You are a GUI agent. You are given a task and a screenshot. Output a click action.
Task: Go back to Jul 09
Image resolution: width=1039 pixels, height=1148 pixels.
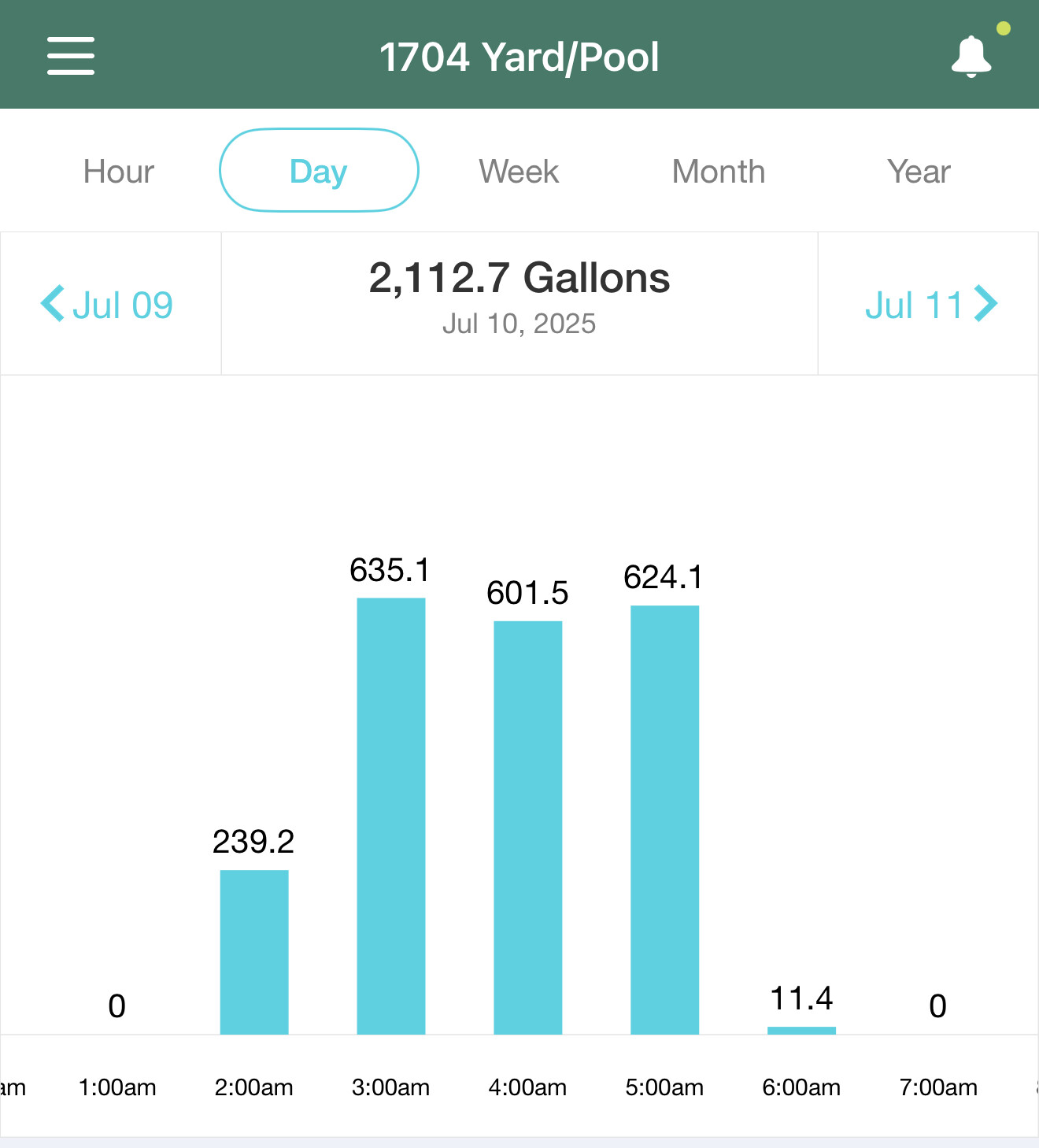(108, 305)
